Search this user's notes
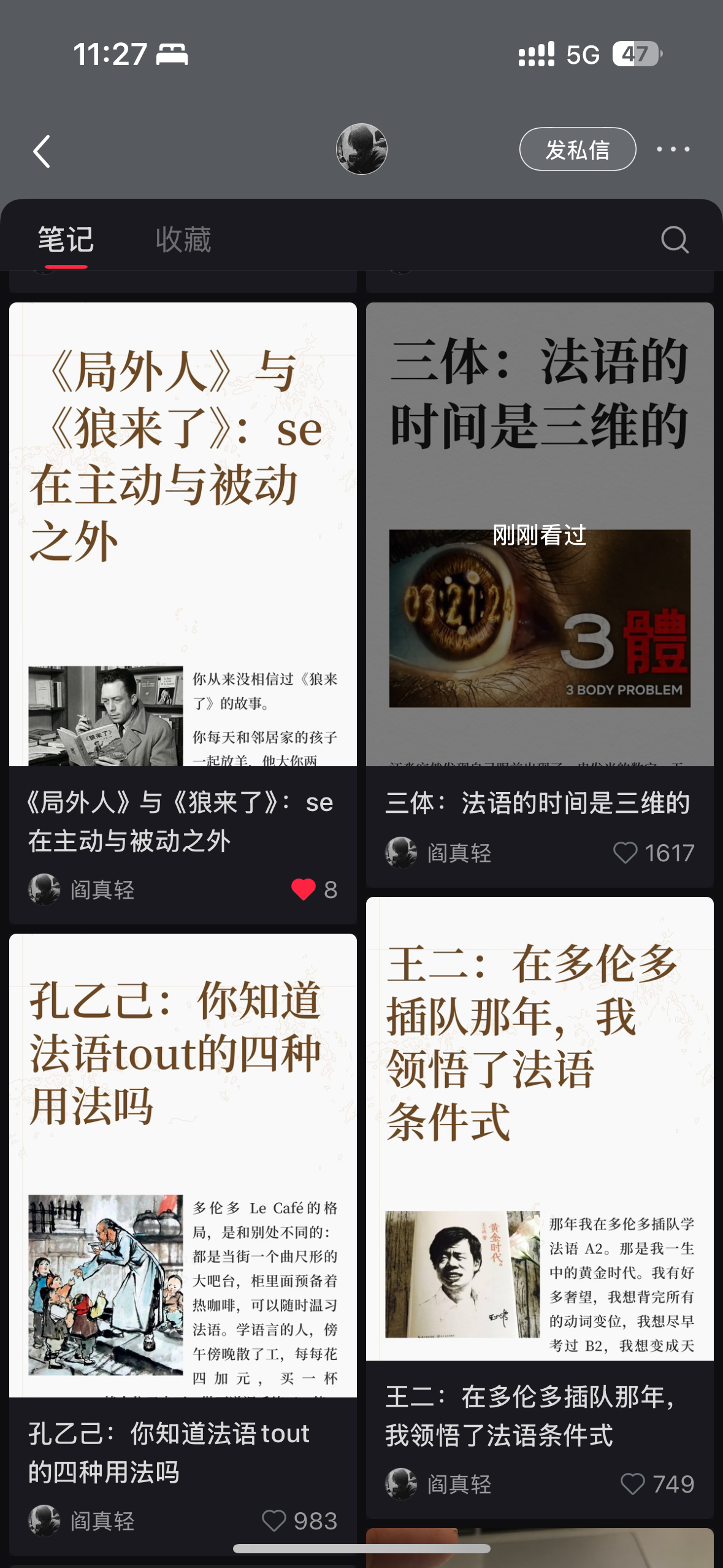Viewport: 723px width, 1568px height. 675,239
